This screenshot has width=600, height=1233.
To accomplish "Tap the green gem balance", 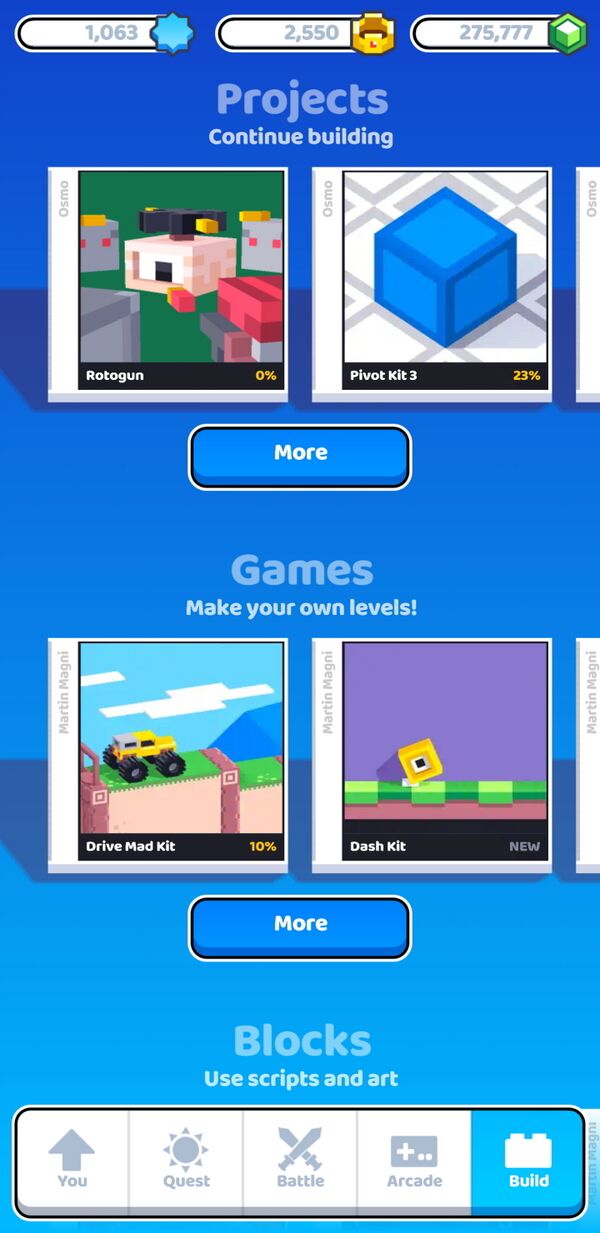I will click(x=498, y=33).
